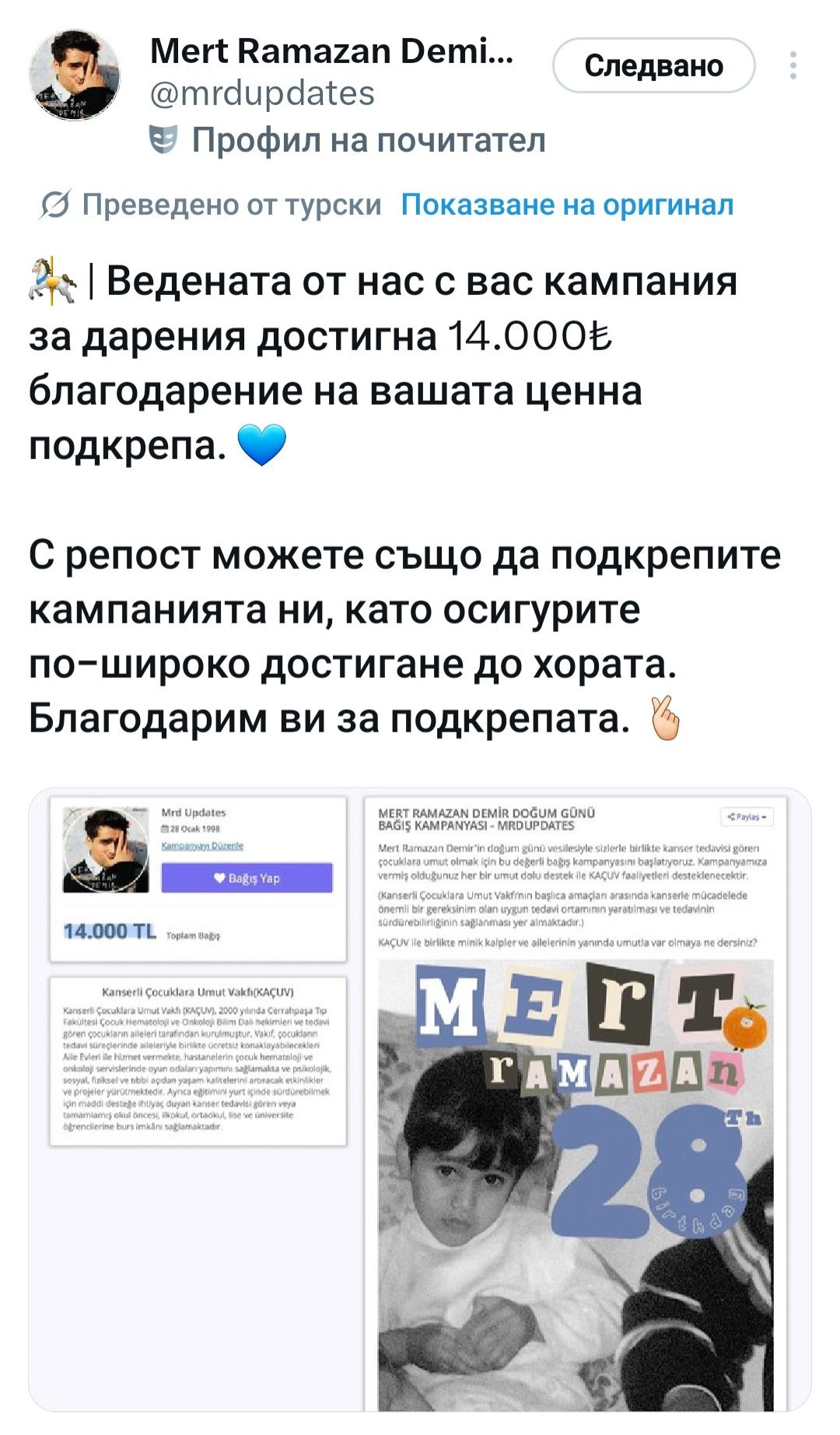This screenshot has width=840, height=1435.
Task: Open the Mert 28th birthday campaign image
Action: pyautogui.click(x=576, y=1167)
